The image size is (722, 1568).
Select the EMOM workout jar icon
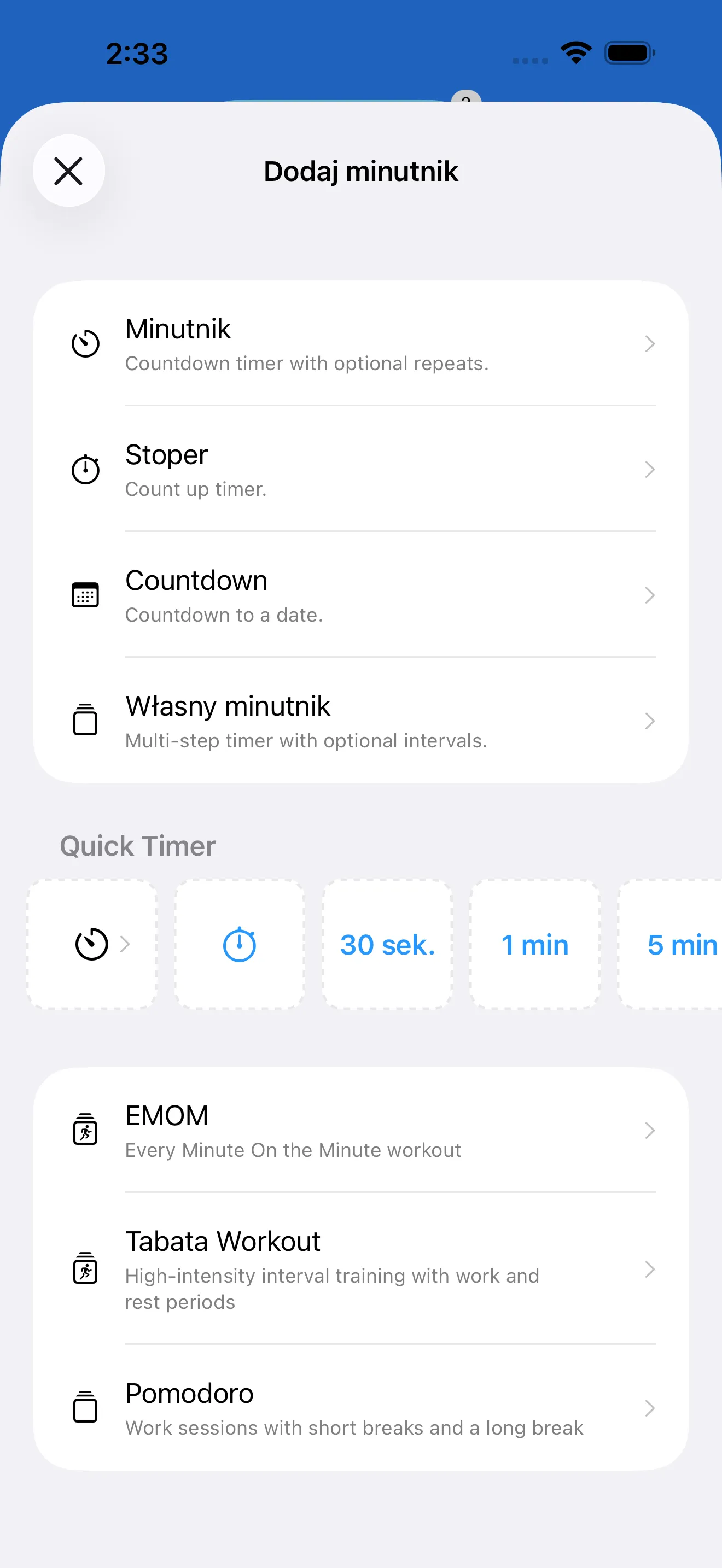85,1130
